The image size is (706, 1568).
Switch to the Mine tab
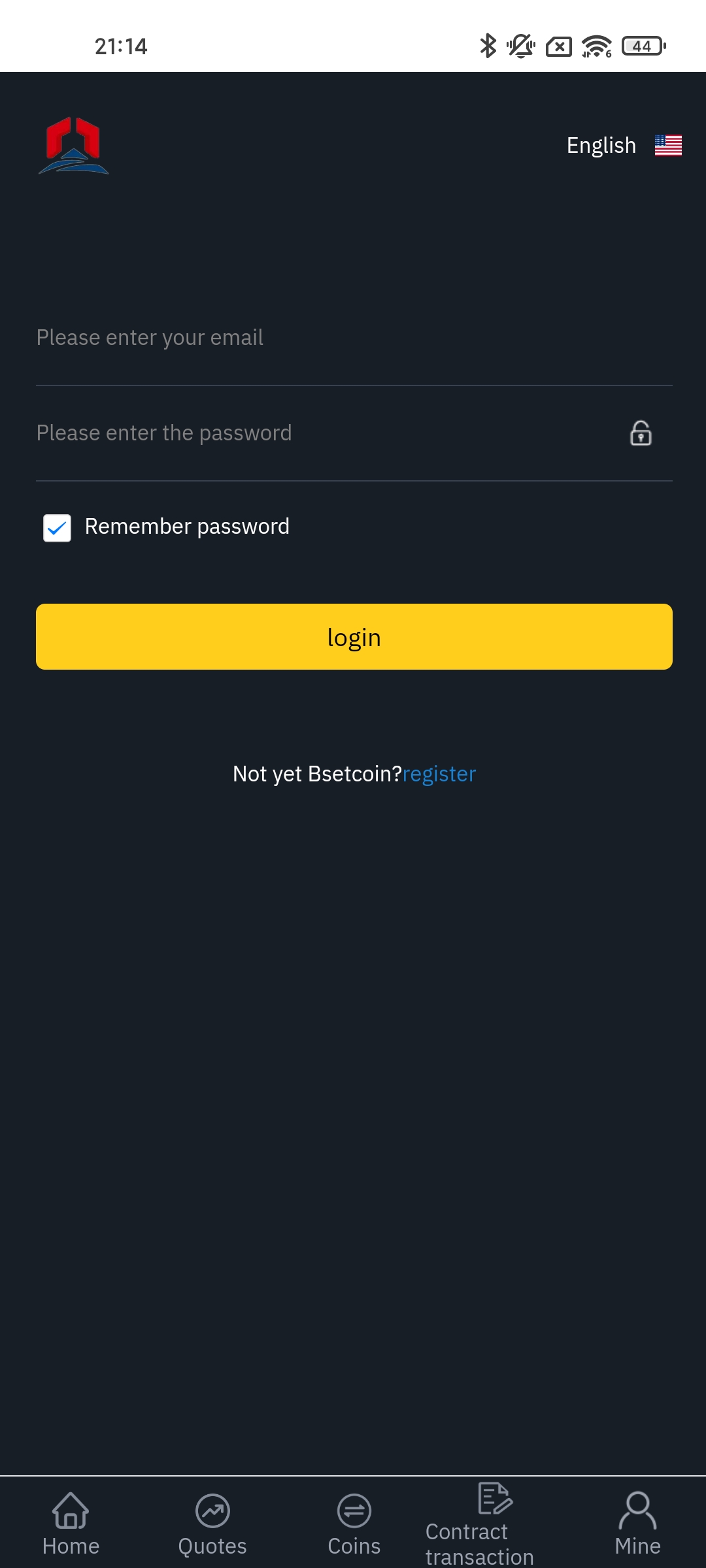(637, 1524)
